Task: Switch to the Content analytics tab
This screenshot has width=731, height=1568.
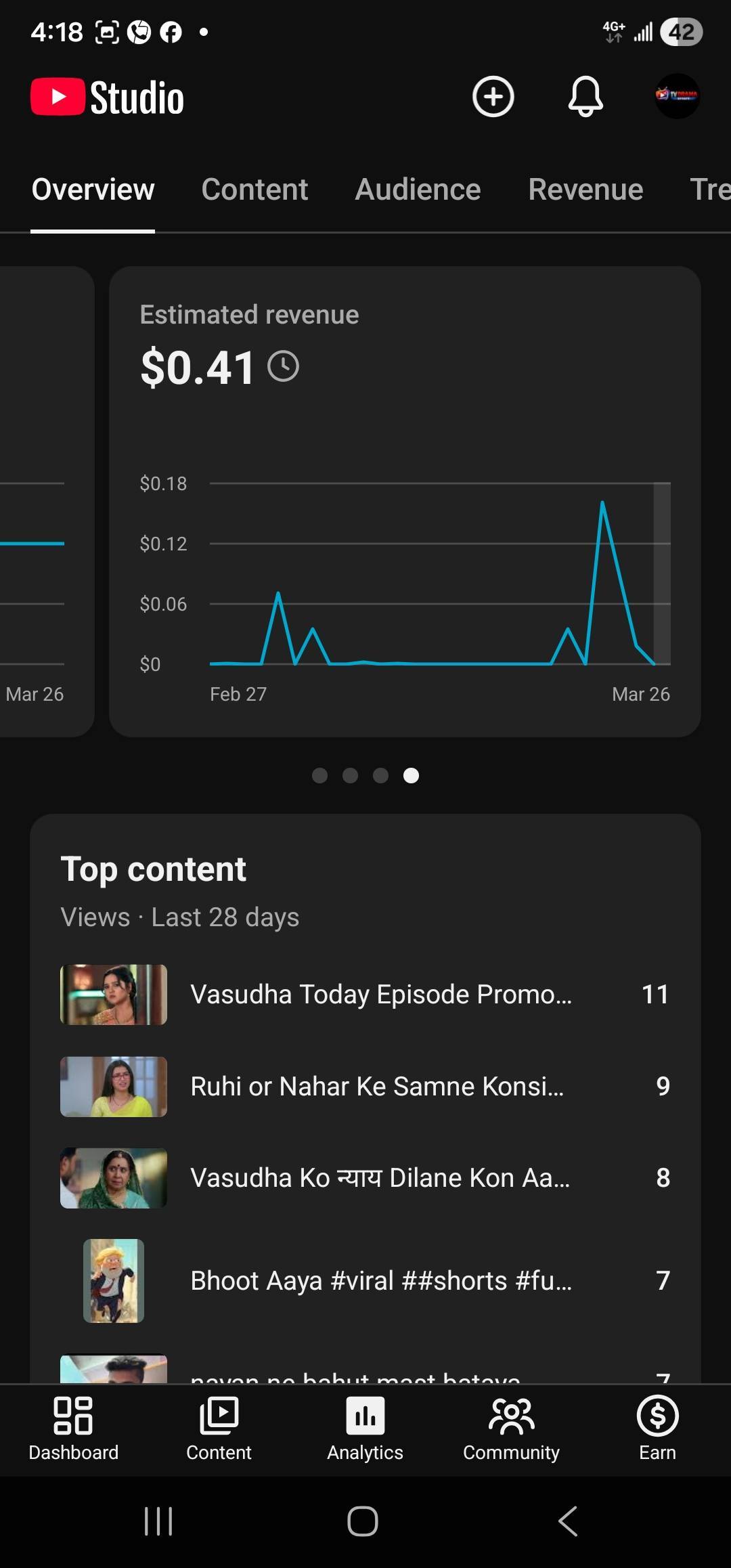Action: pos(254,190)
